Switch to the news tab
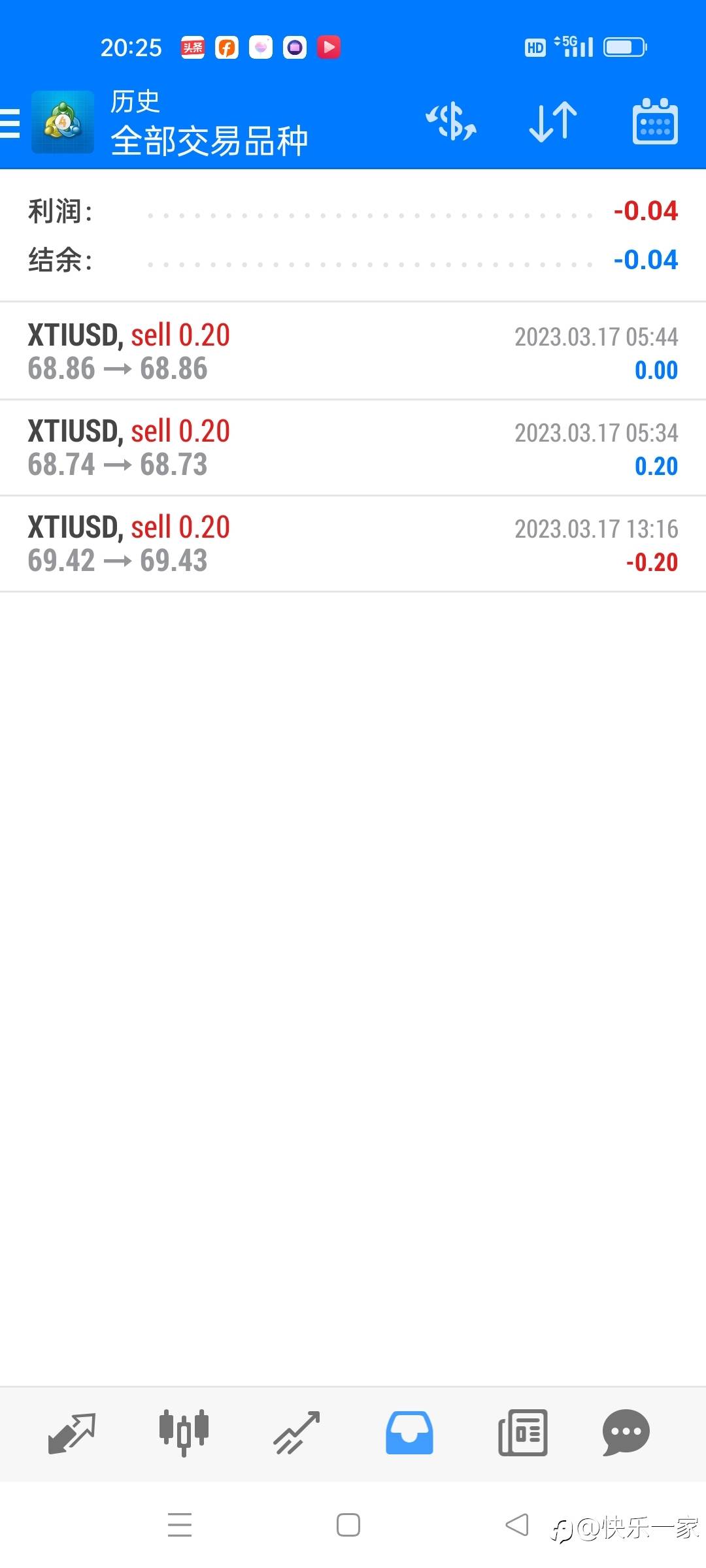The width and height of the screenshot is (706, 1568). pyautogui.click(x=522, y=1433)
